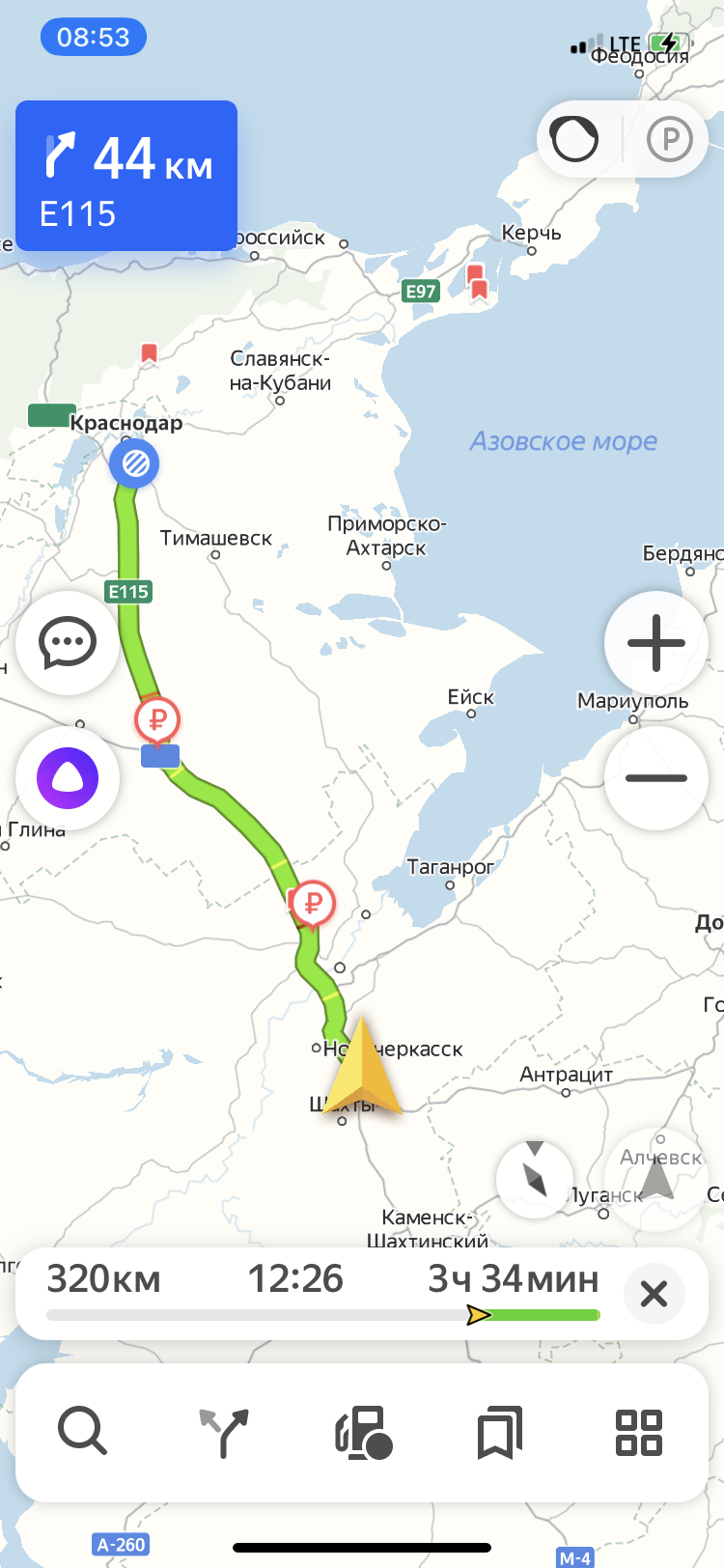Open the services grid menu
724x1568 pixels.
(639, 1432)
